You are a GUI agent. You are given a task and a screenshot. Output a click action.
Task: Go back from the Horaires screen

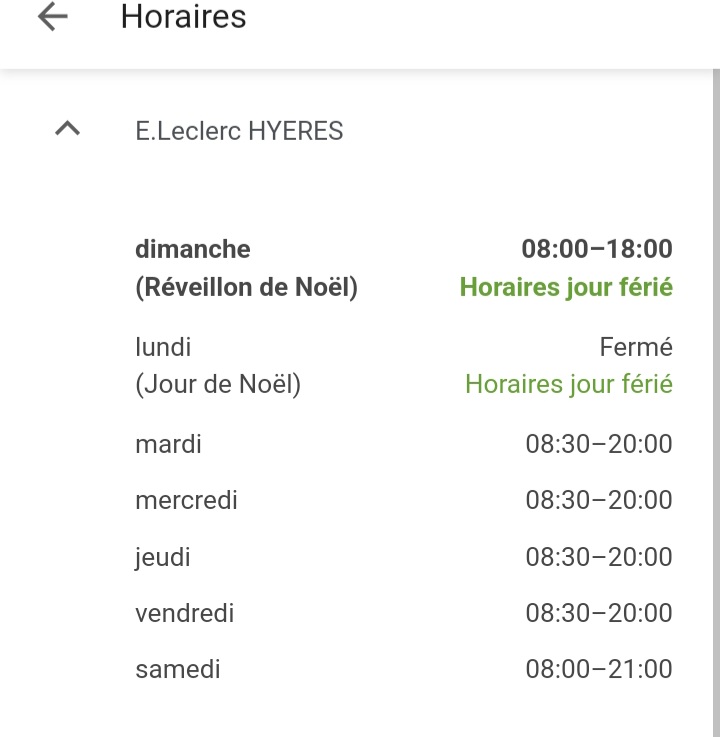pyautogui.click(x=52, y=18)
